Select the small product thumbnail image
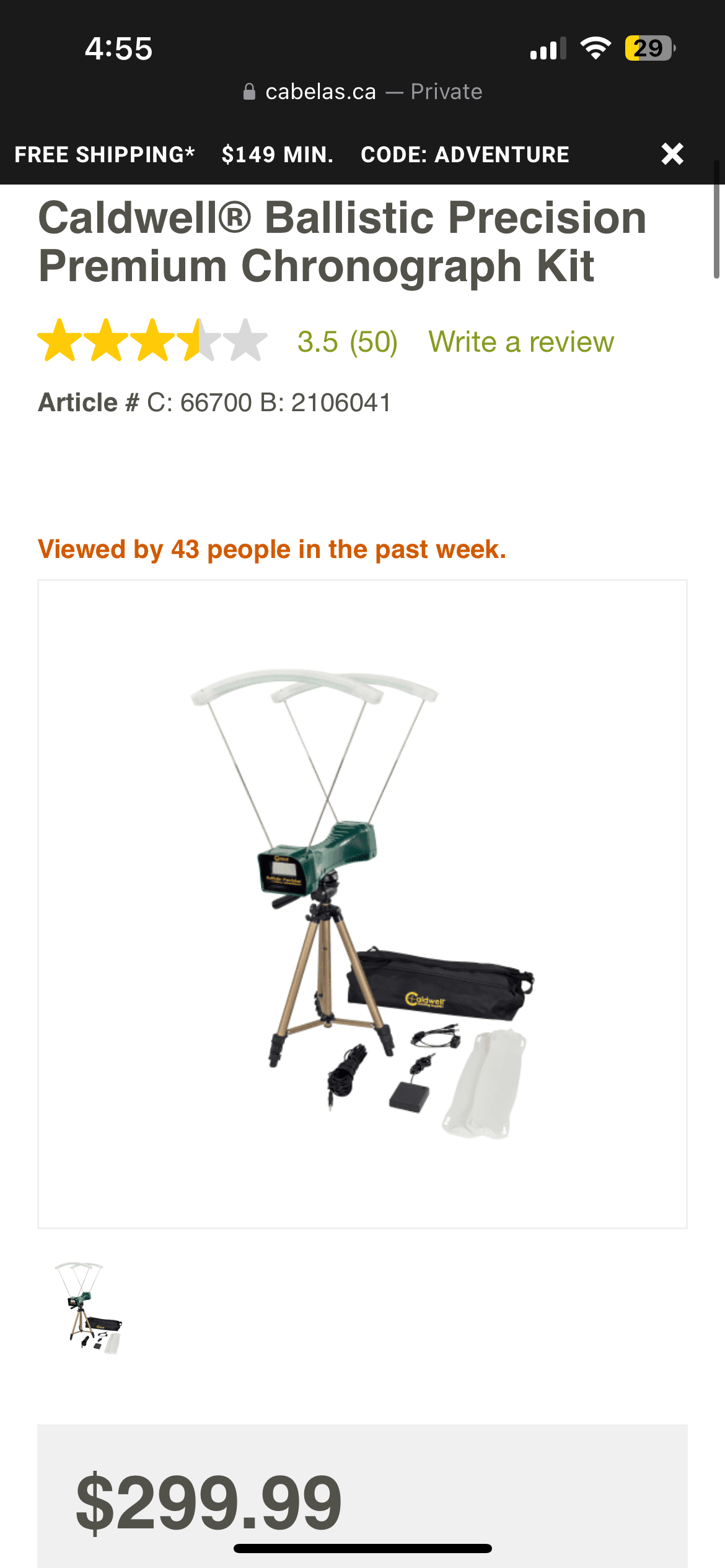This screenshot has height=1568, width=725. (x=89, y=1308)
